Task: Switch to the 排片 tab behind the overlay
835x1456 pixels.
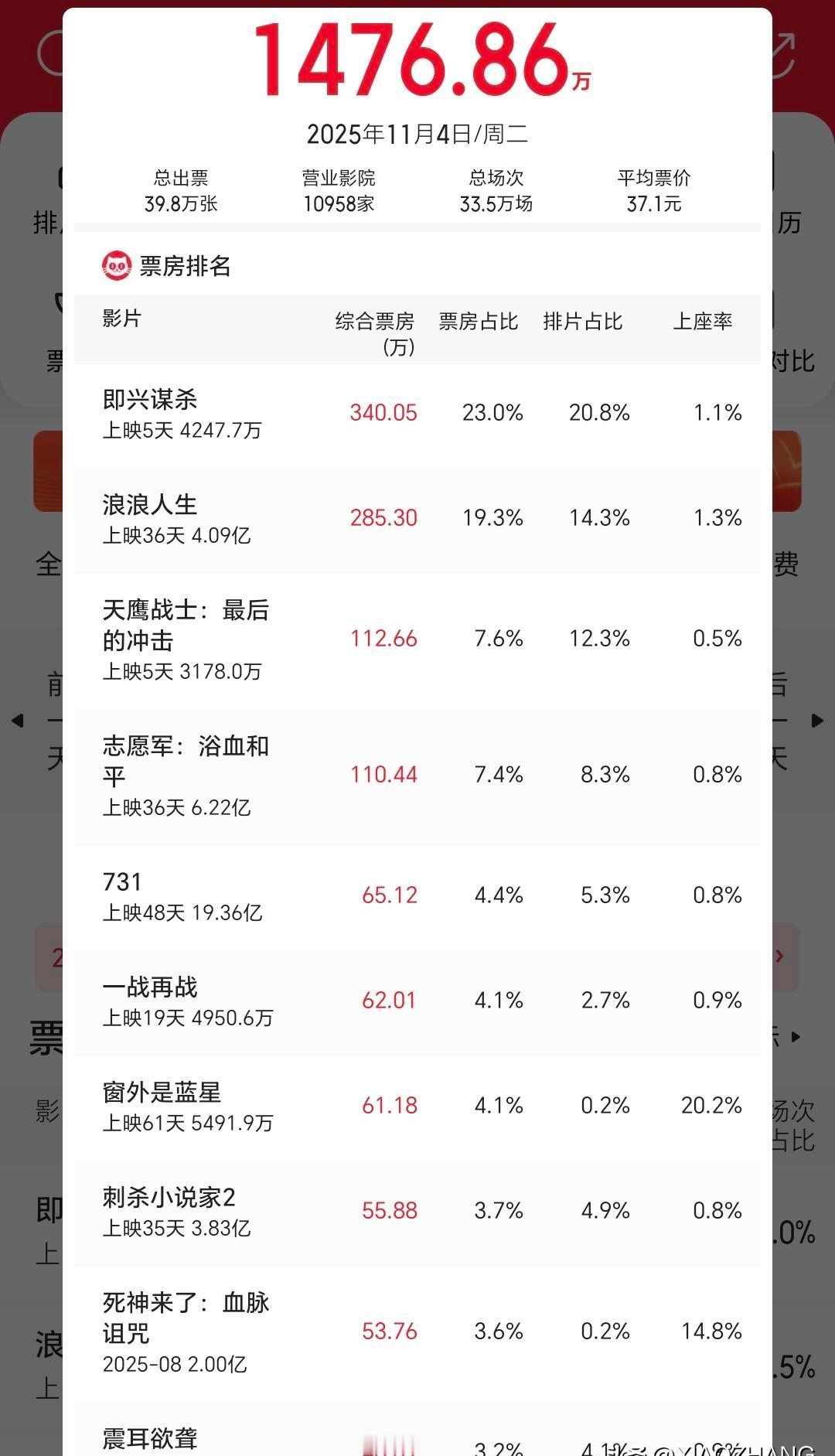Action: point(46,223)
